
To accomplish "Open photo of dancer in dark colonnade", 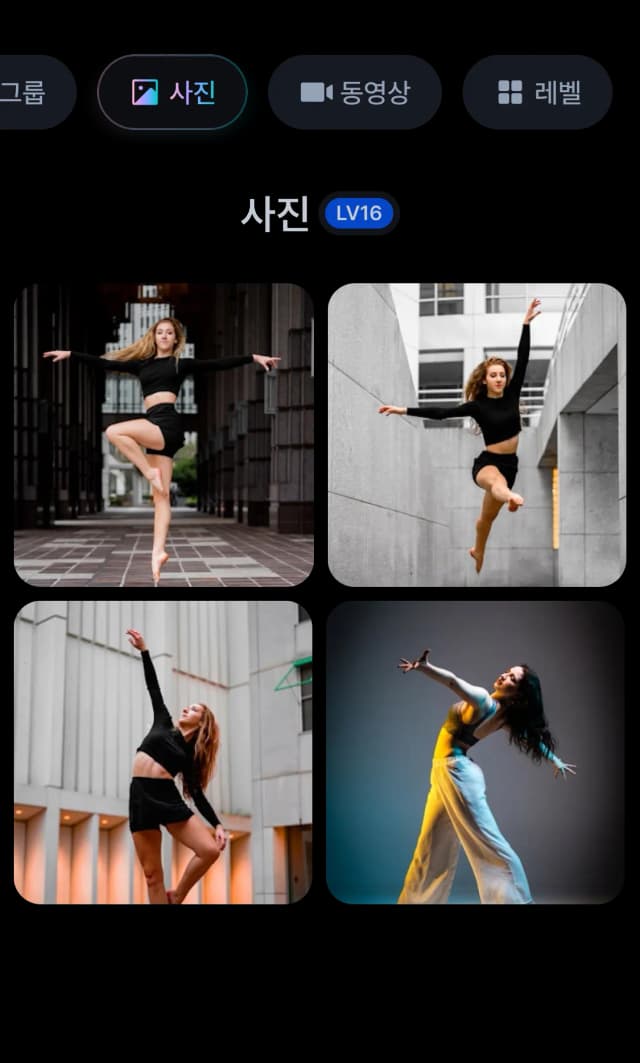I will (164, 435).
